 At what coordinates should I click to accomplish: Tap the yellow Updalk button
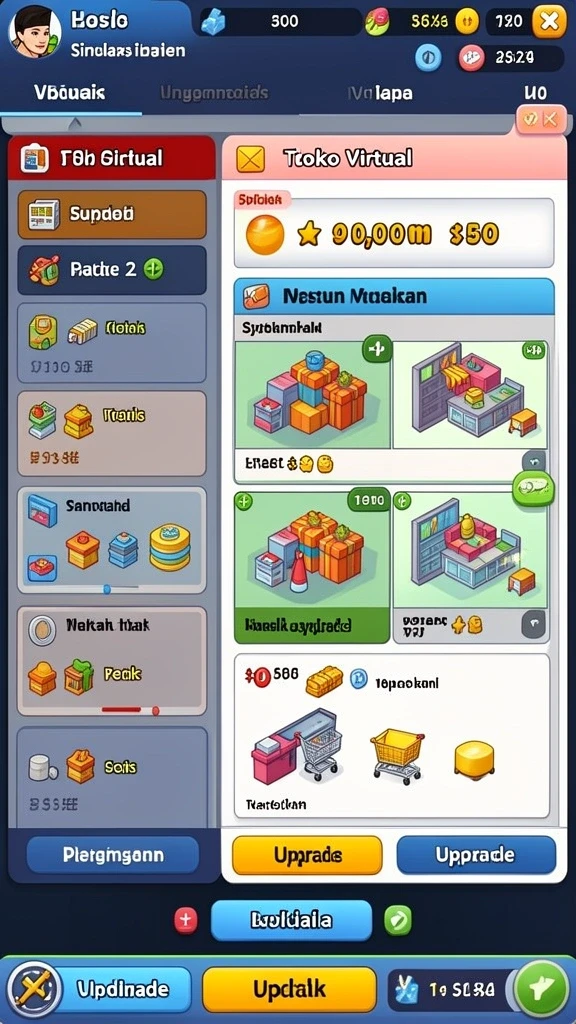click(289, 989)
